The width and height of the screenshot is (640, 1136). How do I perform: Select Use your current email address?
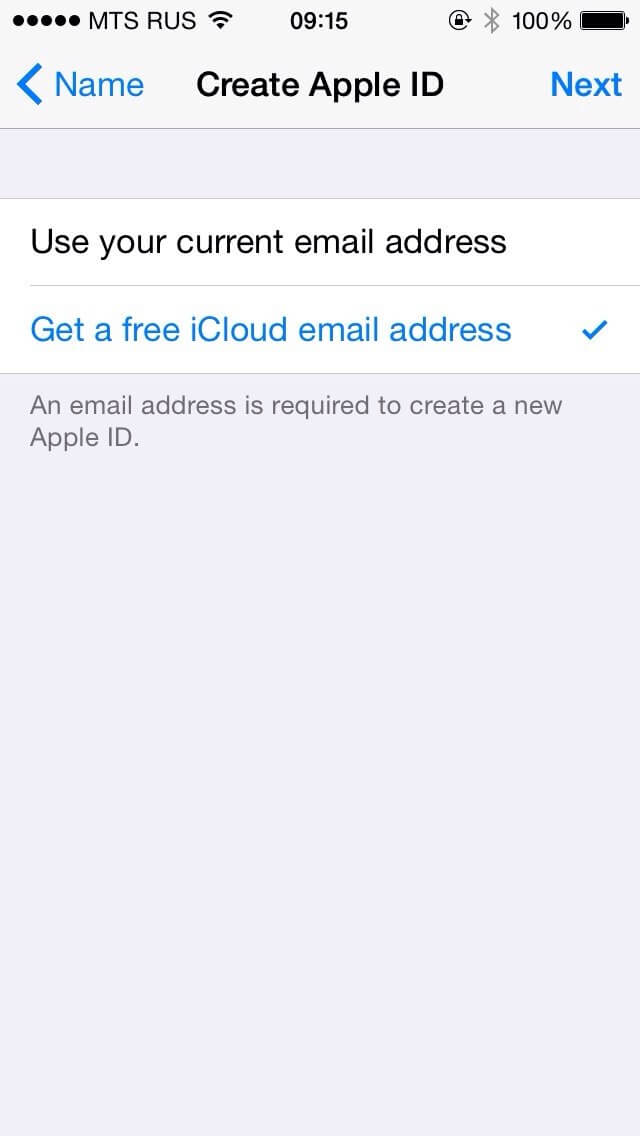point(320,242)
